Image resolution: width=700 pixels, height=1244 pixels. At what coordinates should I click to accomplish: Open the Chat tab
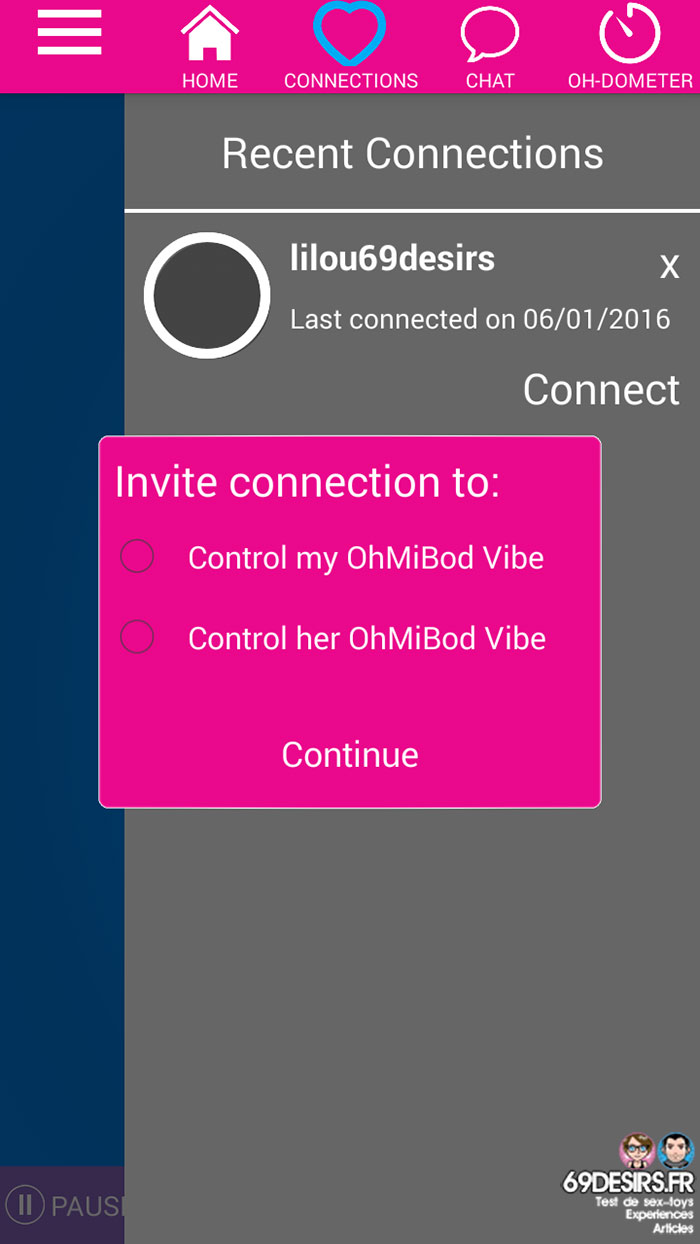(x=490, y=46)
